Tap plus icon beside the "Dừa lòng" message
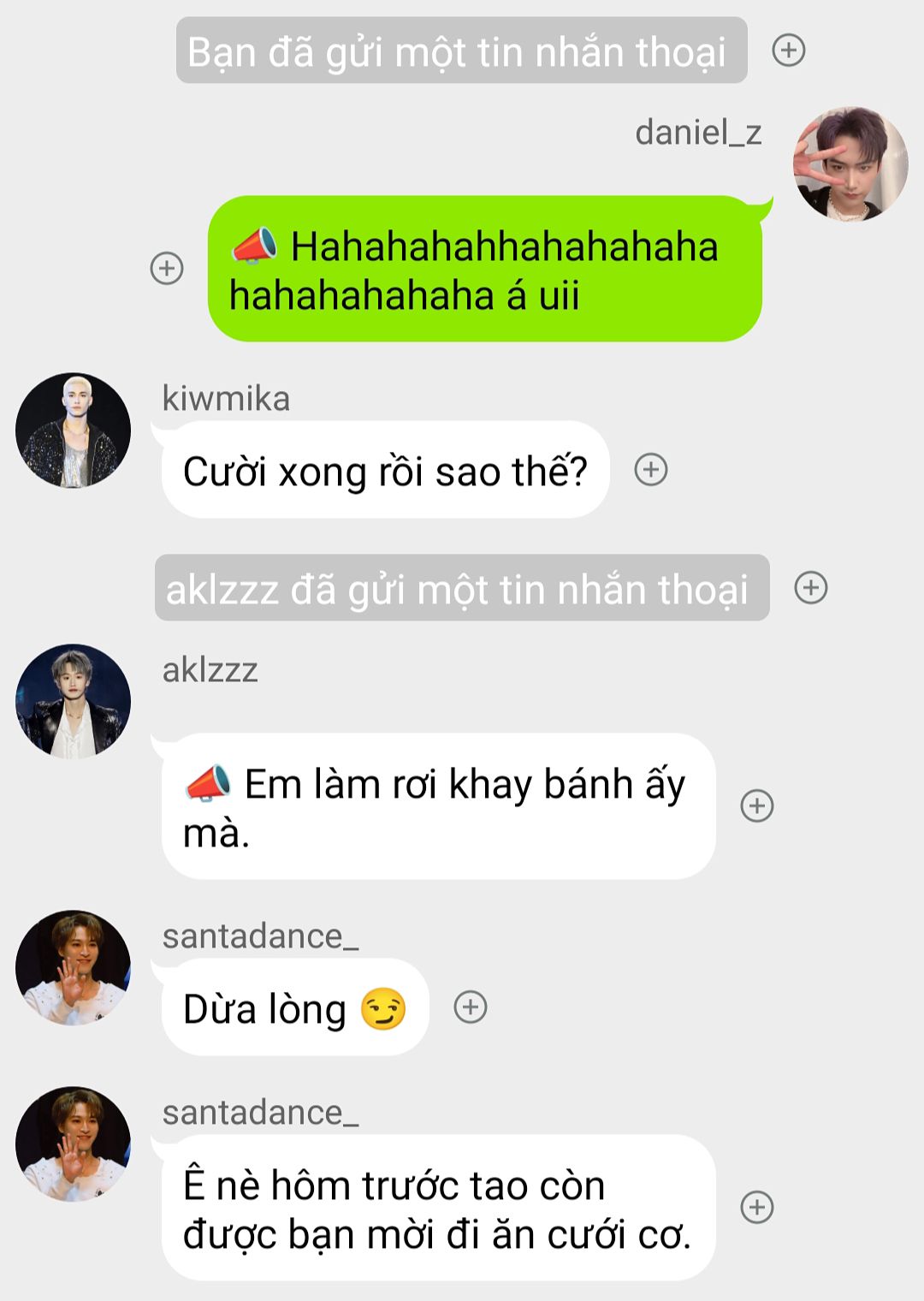The width and height of the screenshot is (924, 1301). tap(470, 1007)
